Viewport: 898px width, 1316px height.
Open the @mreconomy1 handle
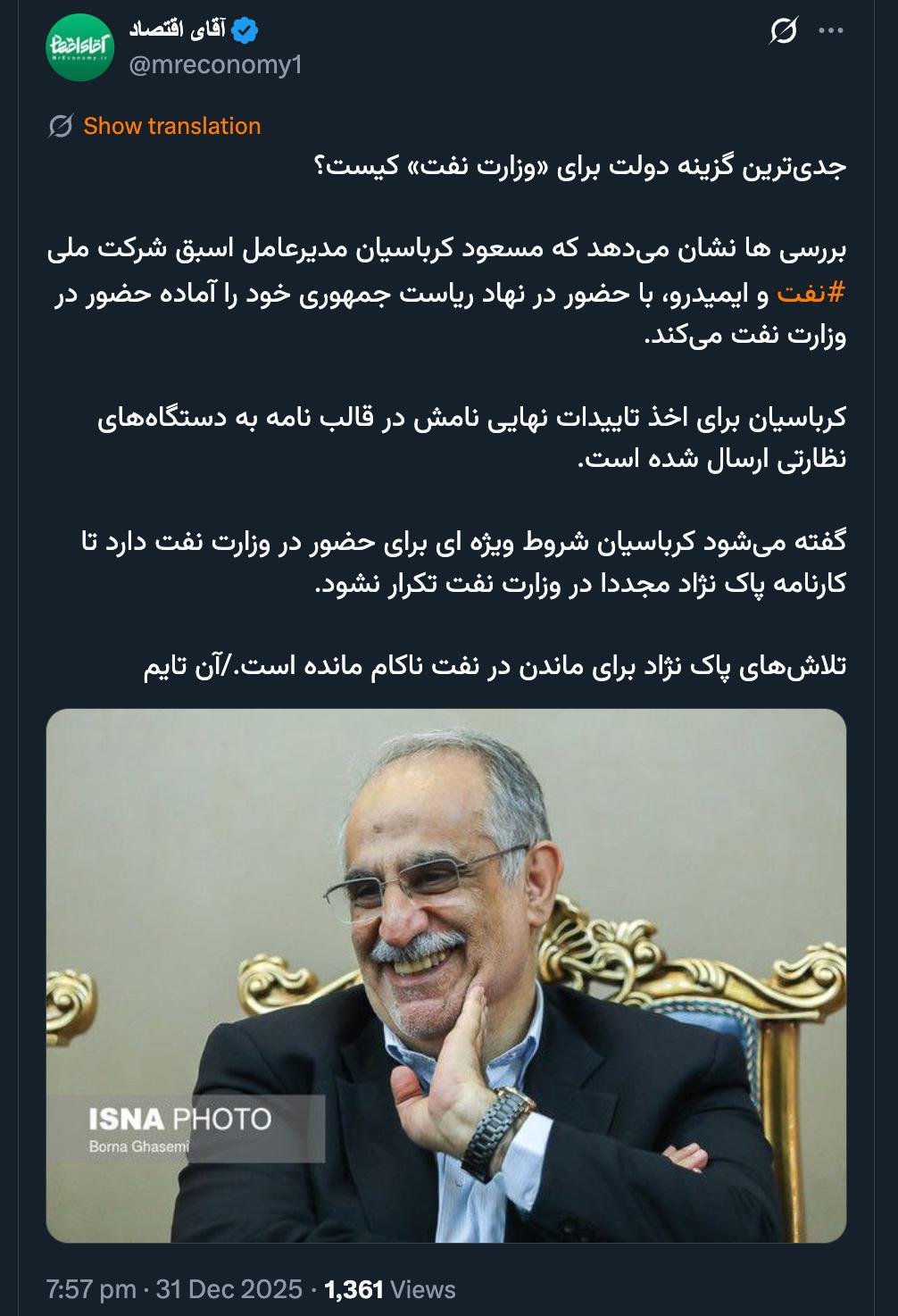point(215,65)
